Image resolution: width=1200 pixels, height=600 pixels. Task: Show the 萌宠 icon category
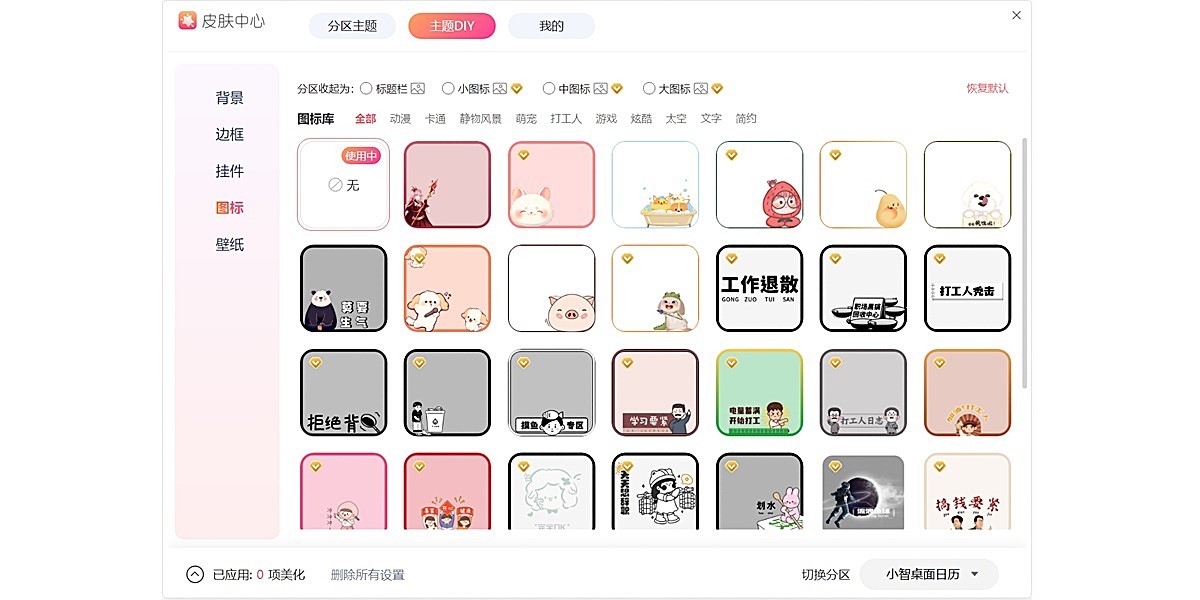[526, 119]
